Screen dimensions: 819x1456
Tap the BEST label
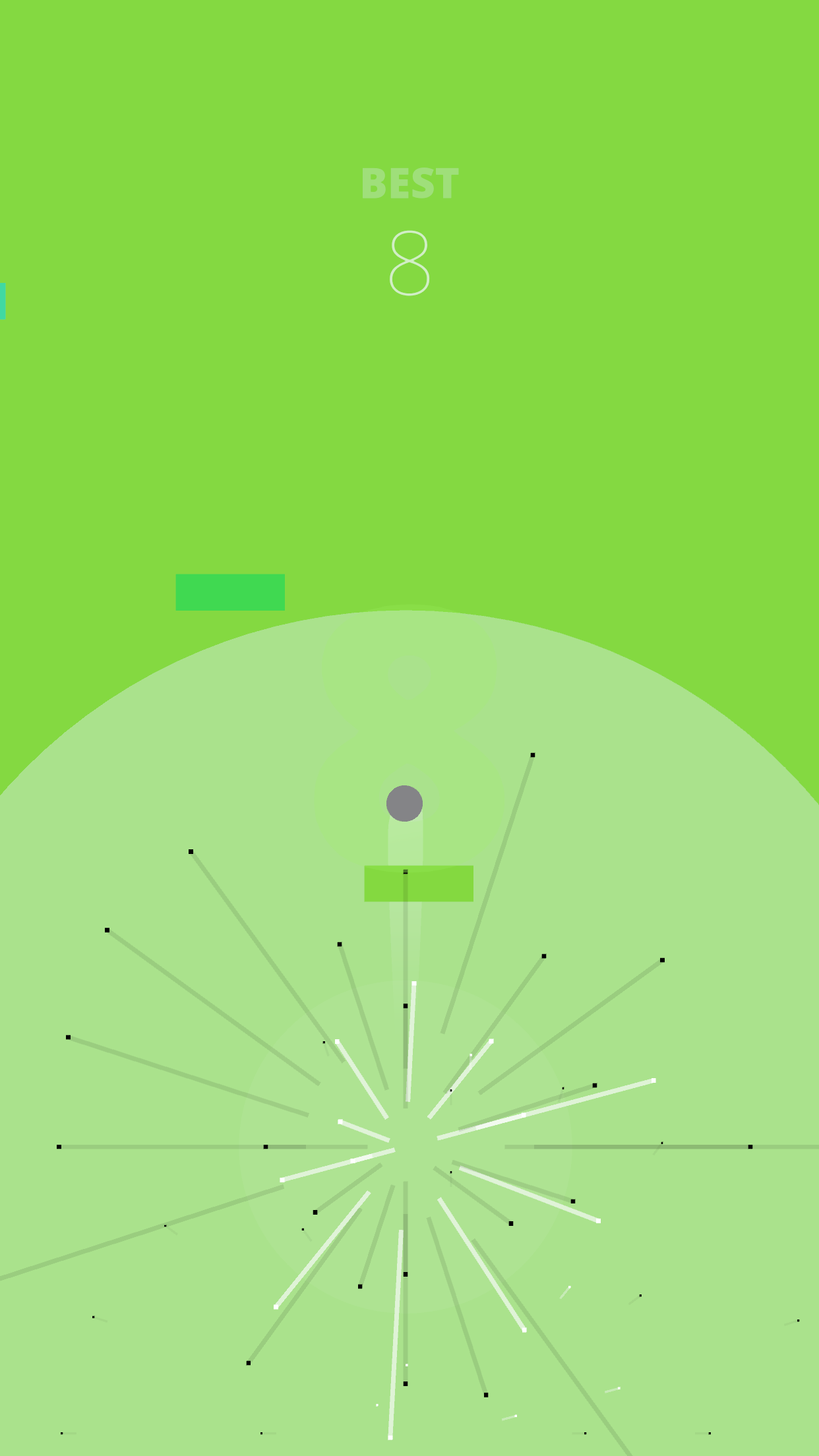tap(409, 183)
